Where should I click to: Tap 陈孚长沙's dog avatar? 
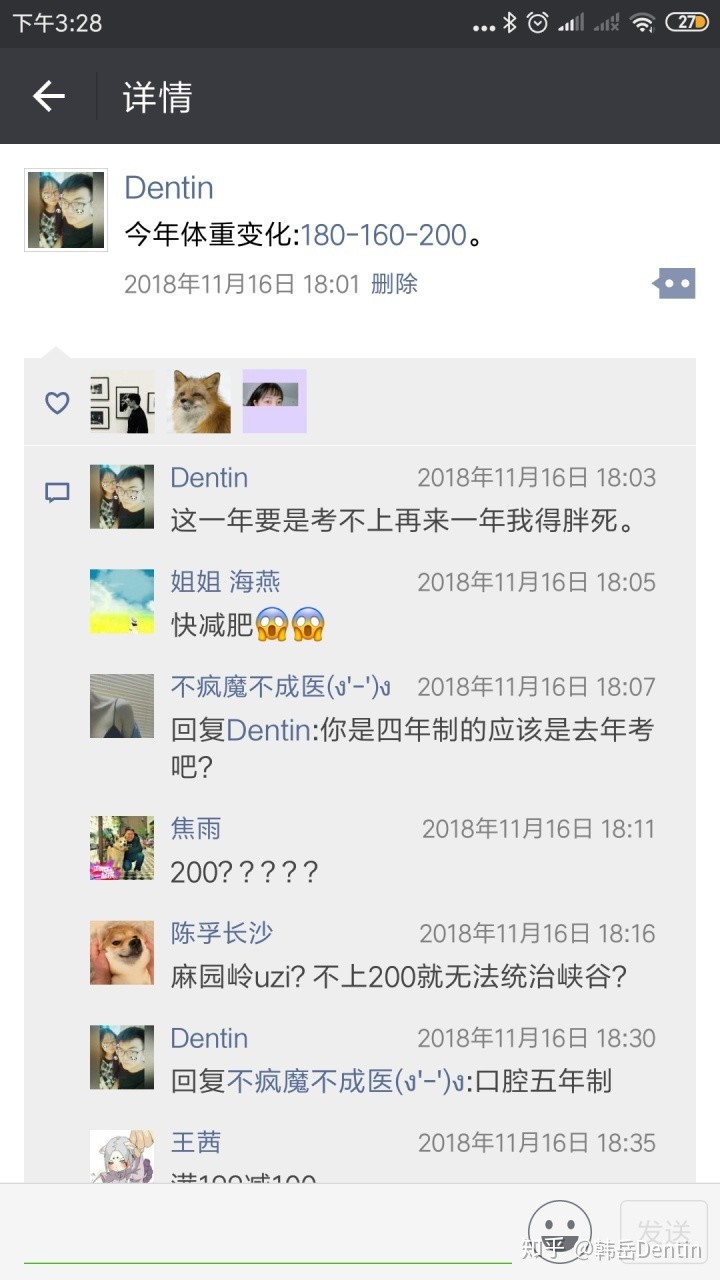(122, 953)
